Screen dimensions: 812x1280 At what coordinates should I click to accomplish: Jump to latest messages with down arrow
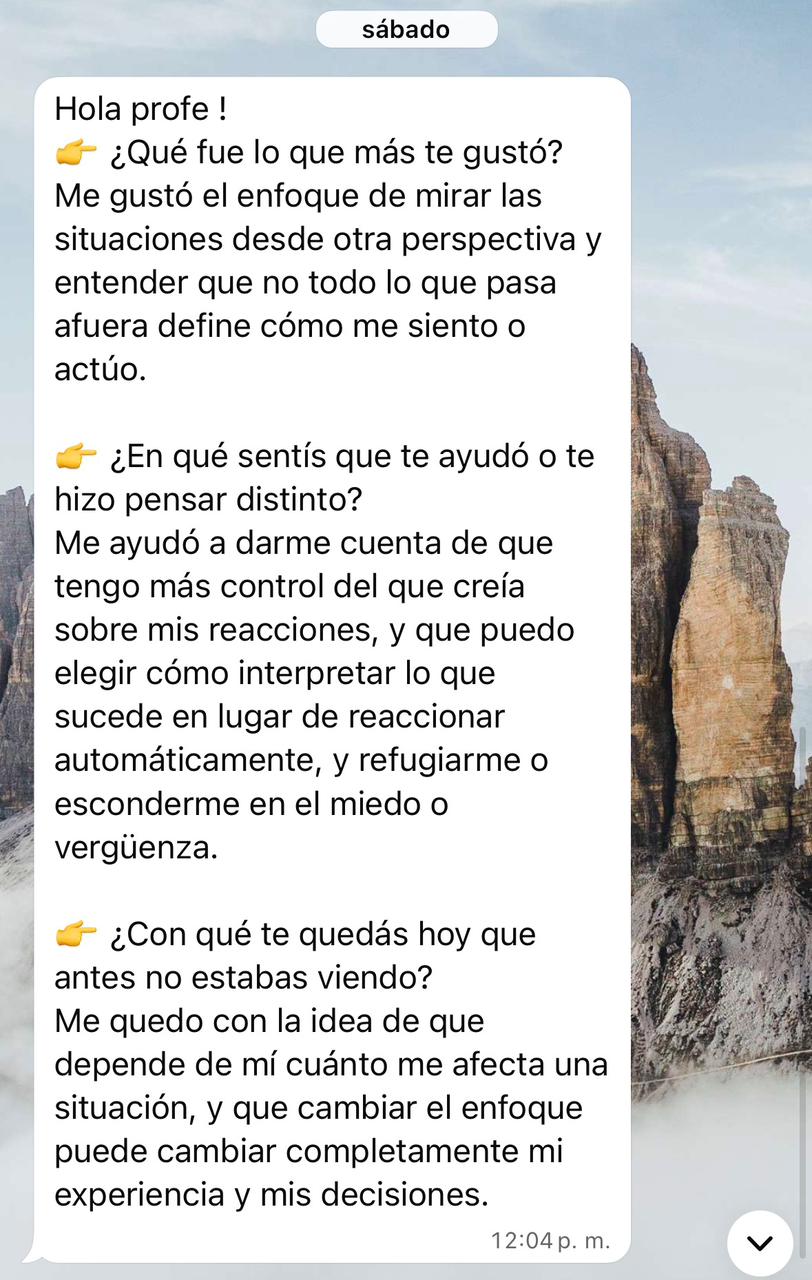click(x=760, y=1243)
